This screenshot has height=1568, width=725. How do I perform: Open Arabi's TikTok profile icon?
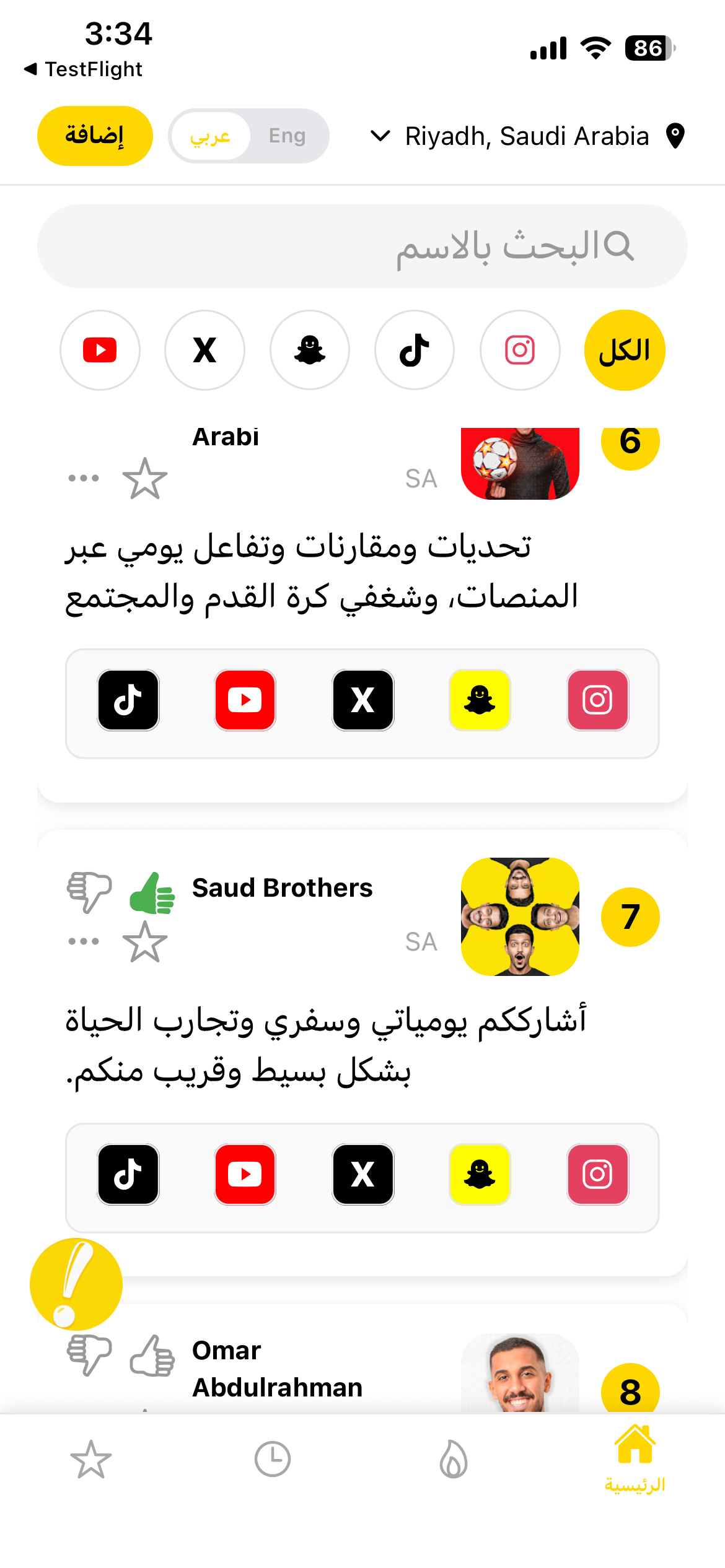(128, 701)
